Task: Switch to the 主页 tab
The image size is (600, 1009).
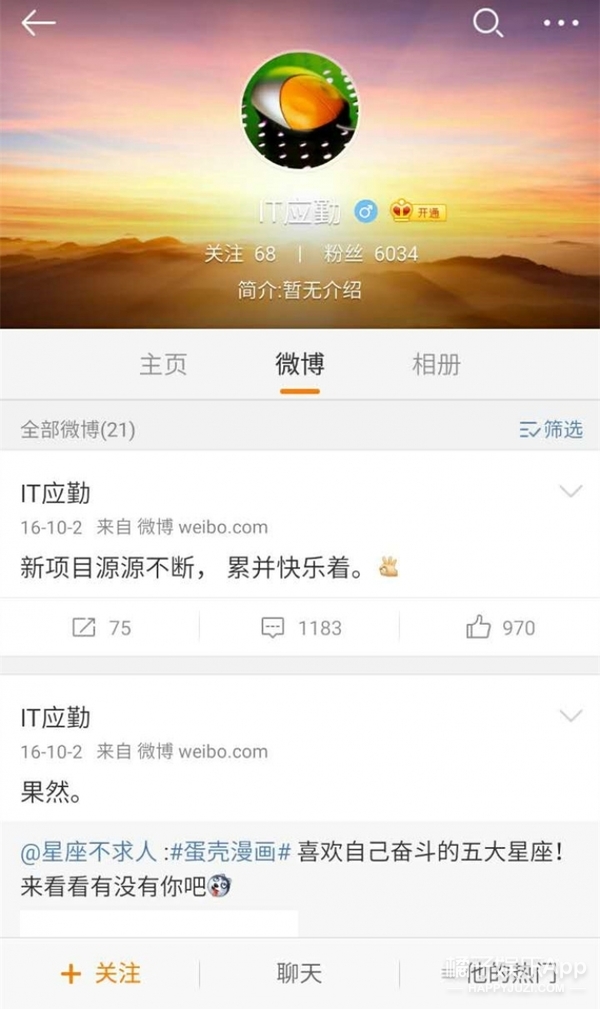Action: click(x=163, y=364)
